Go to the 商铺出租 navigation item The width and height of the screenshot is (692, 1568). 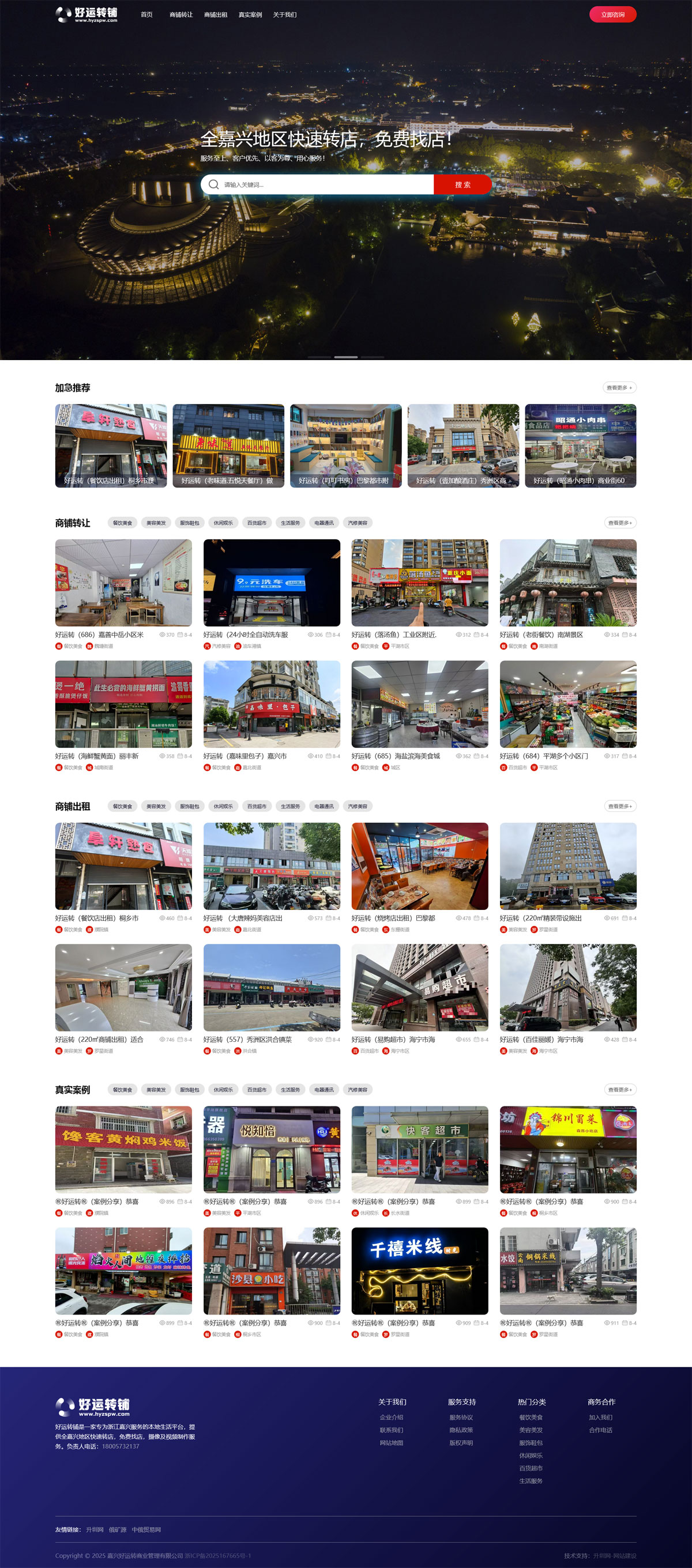pyautogui.click(x=216, y=14)
